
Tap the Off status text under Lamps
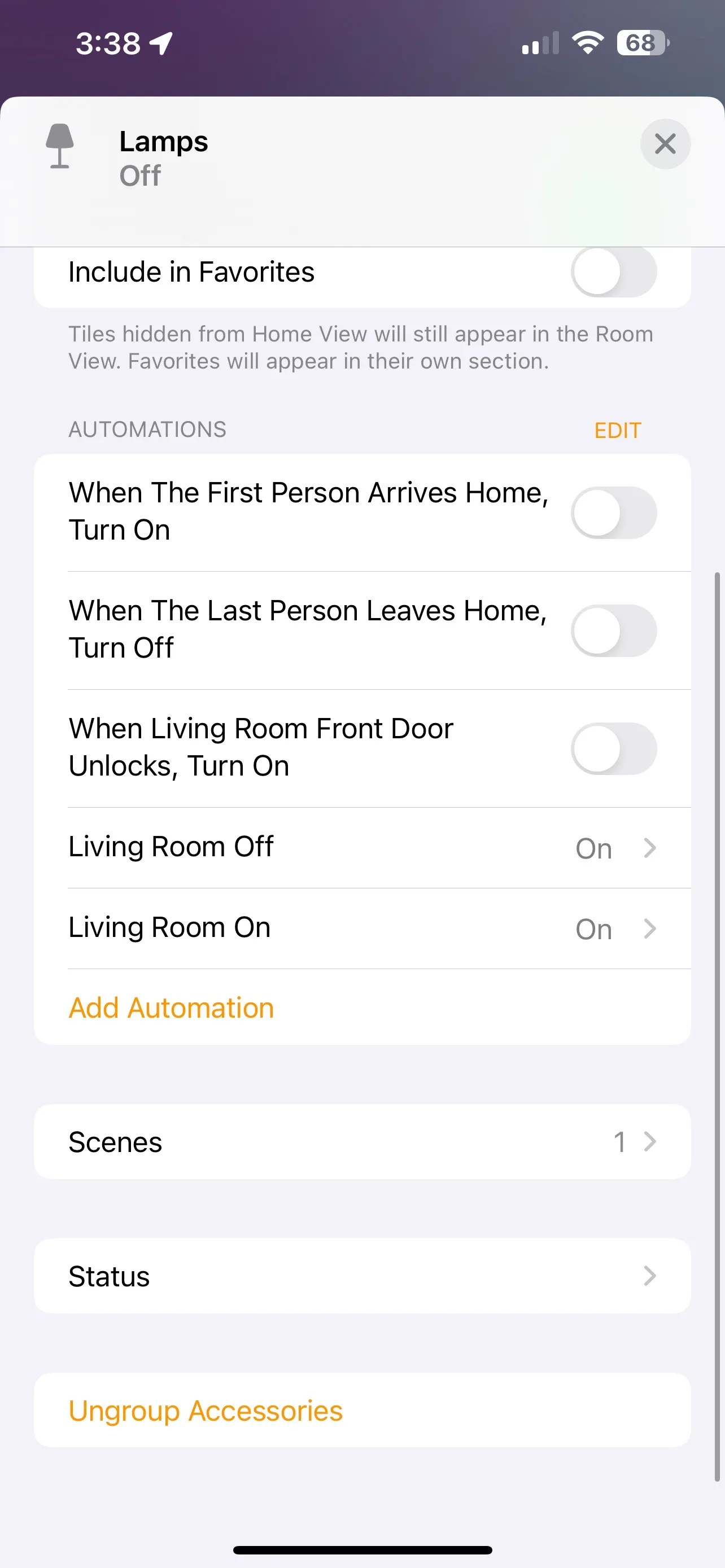coord(139,176)
